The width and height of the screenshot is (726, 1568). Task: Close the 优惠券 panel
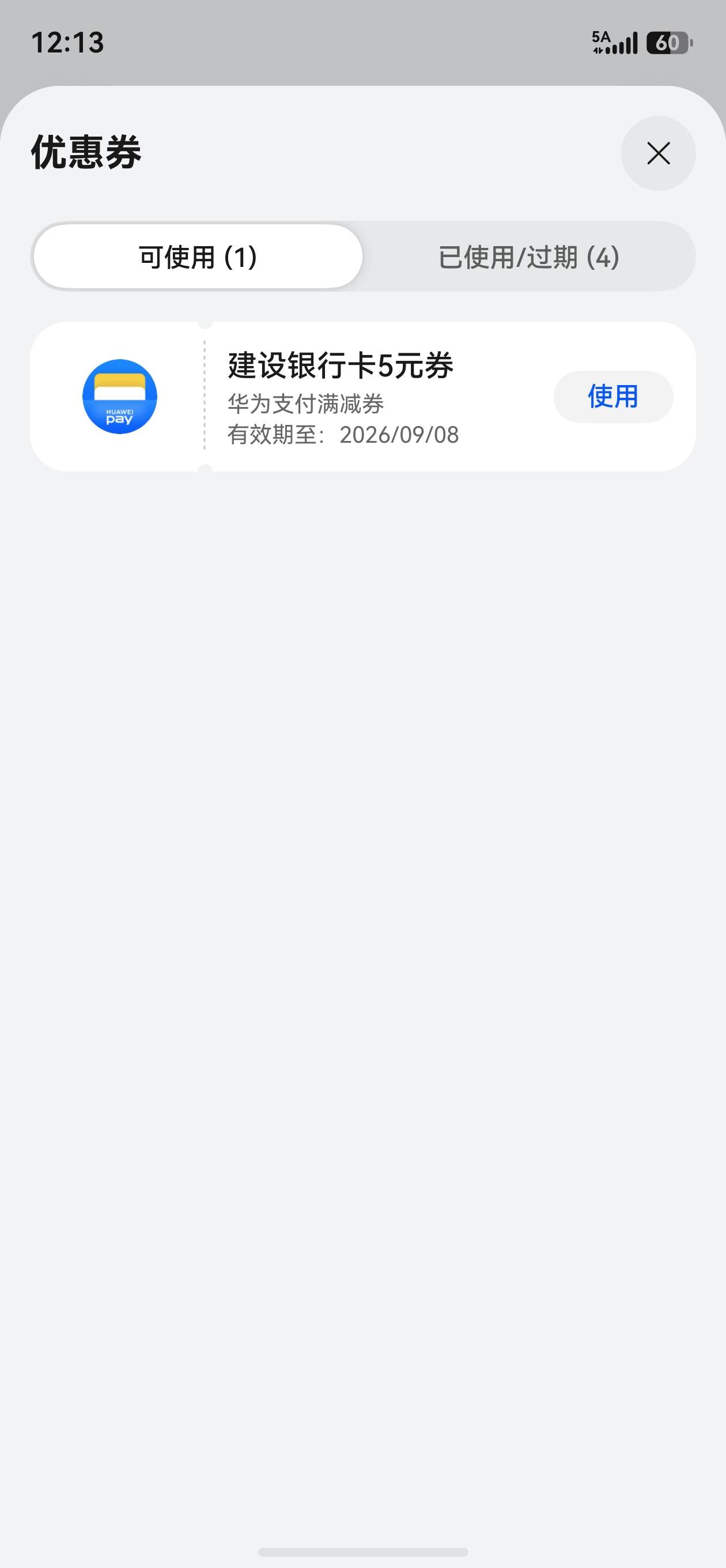pyautogui.click(x=658, y=153)
